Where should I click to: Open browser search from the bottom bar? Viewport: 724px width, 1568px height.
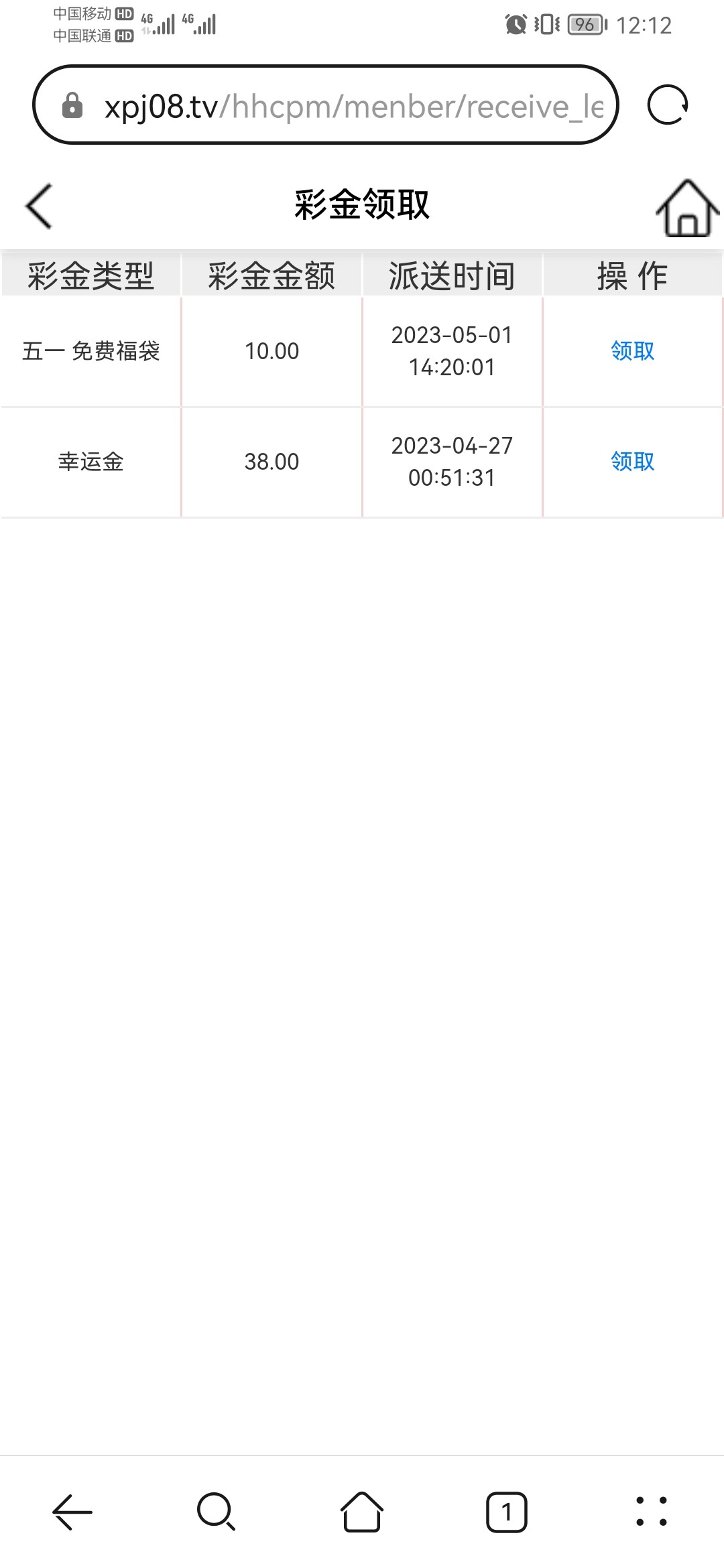coord(217,1512)
